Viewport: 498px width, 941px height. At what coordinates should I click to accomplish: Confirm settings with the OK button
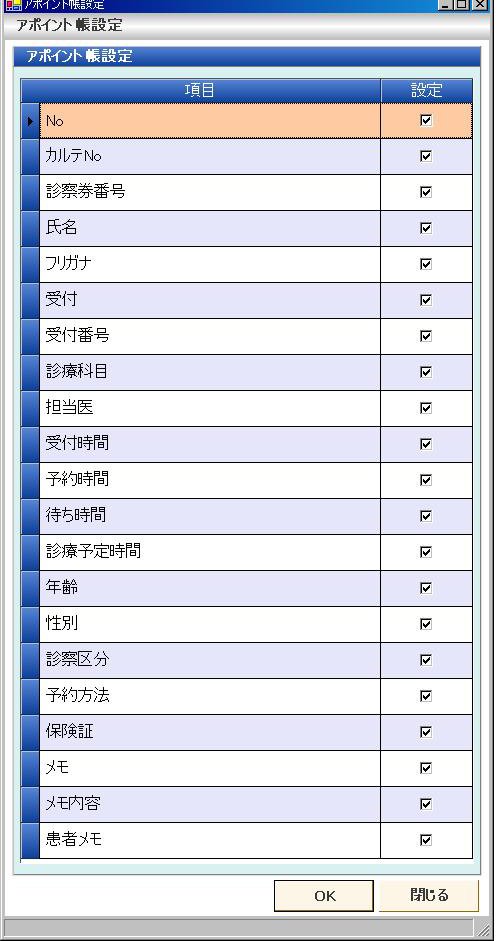click(324, 896)
